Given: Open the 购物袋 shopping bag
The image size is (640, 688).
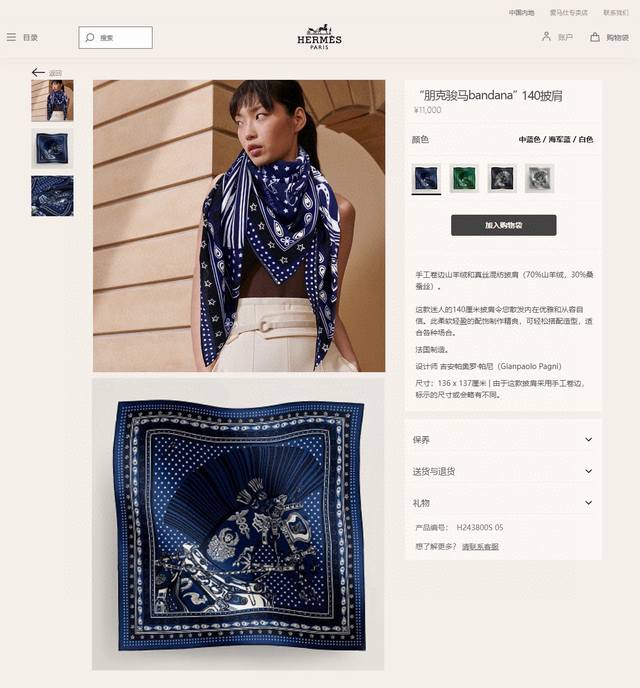Looking at the screenshot, I should point(609,37).
